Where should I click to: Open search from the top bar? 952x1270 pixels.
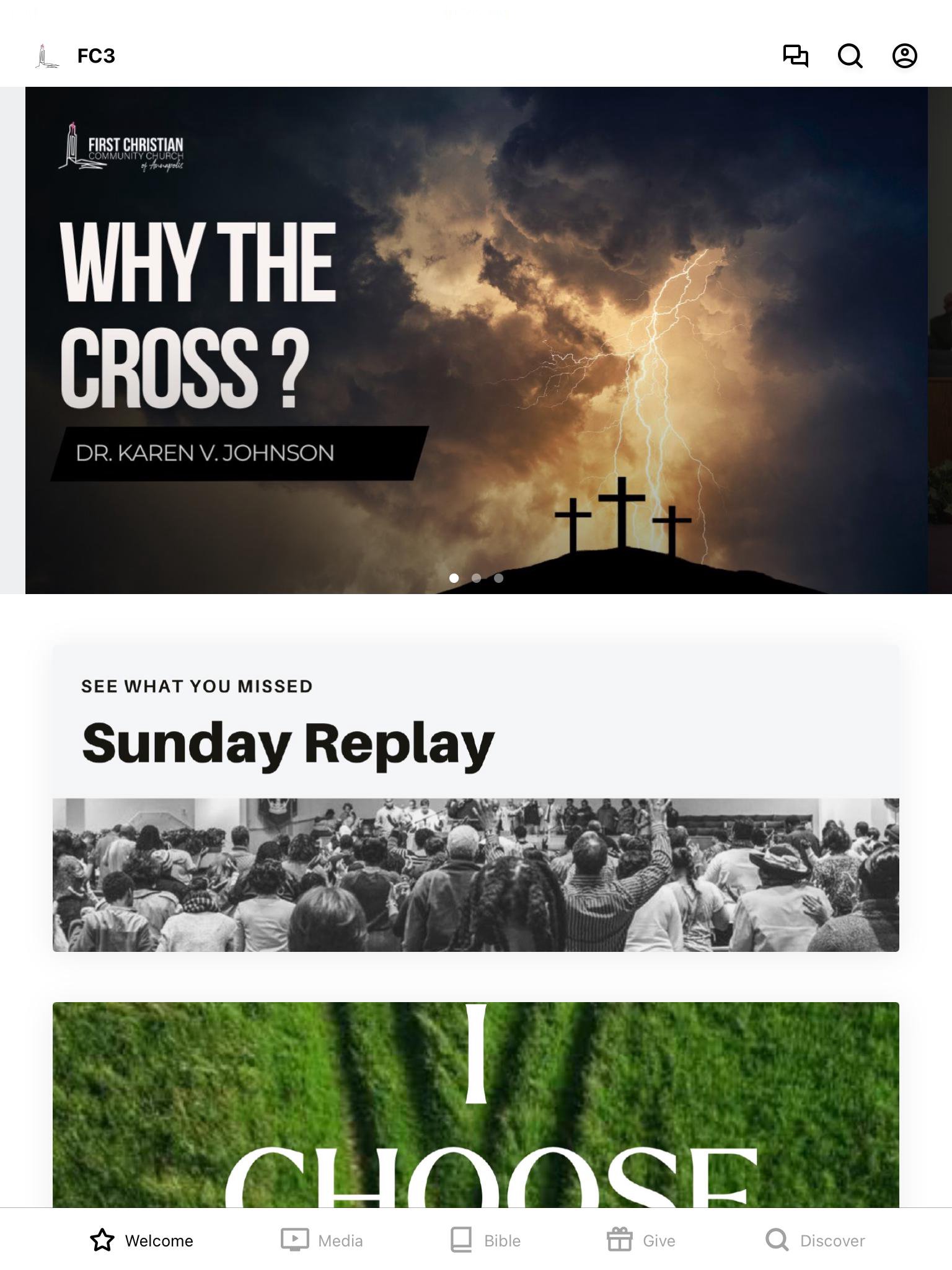[850, 56]
